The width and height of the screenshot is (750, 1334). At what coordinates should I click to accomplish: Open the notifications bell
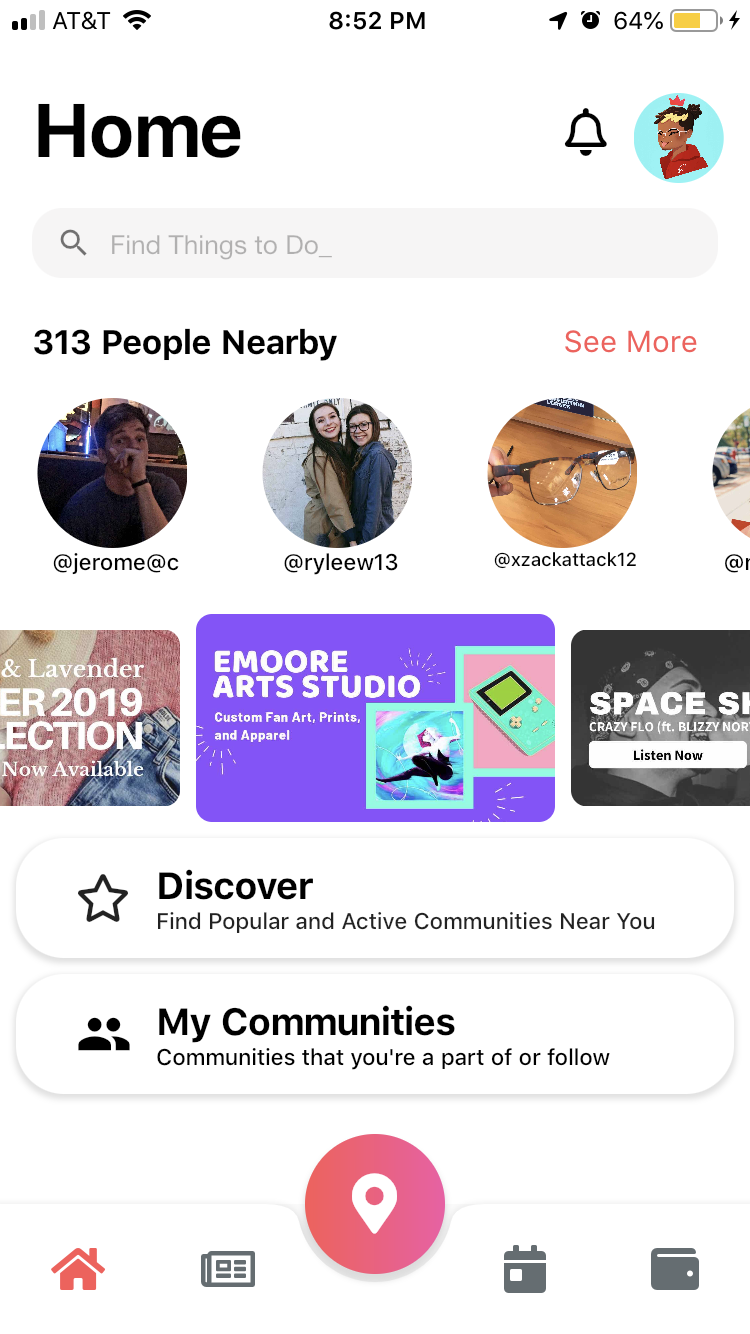(x=585, y=133)
